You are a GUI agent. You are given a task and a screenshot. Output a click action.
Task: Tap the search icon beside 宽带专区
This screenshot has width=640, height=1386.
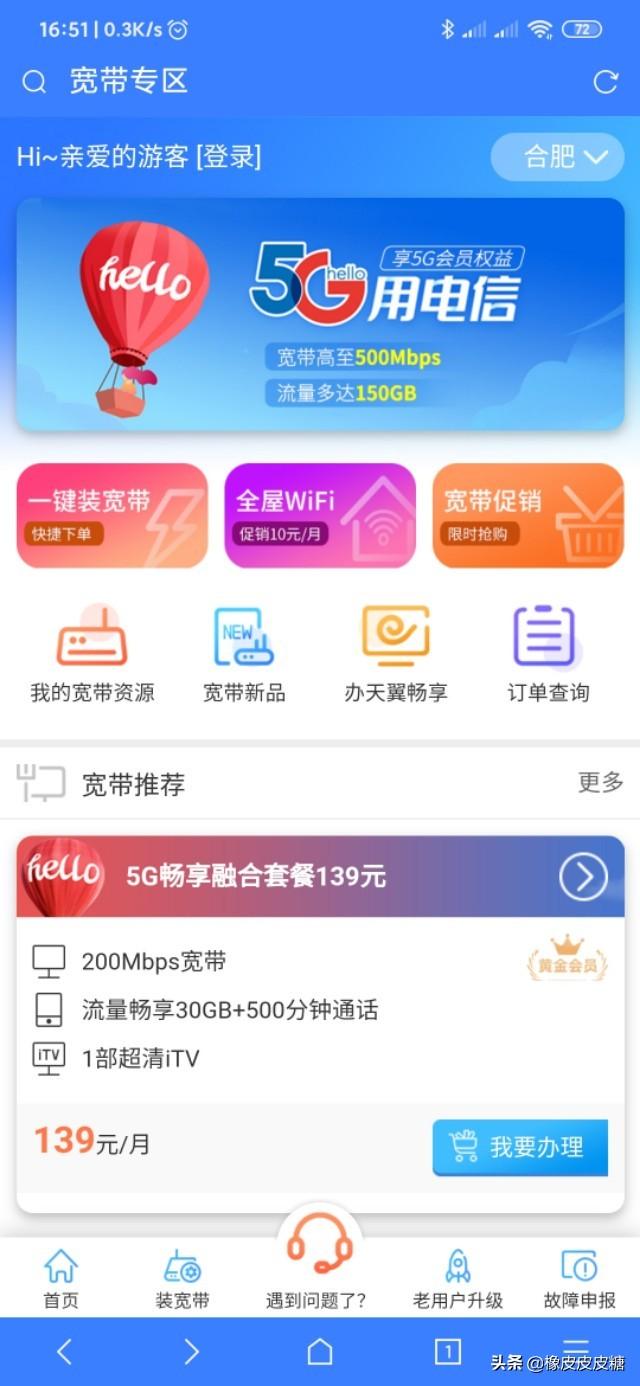34,82
